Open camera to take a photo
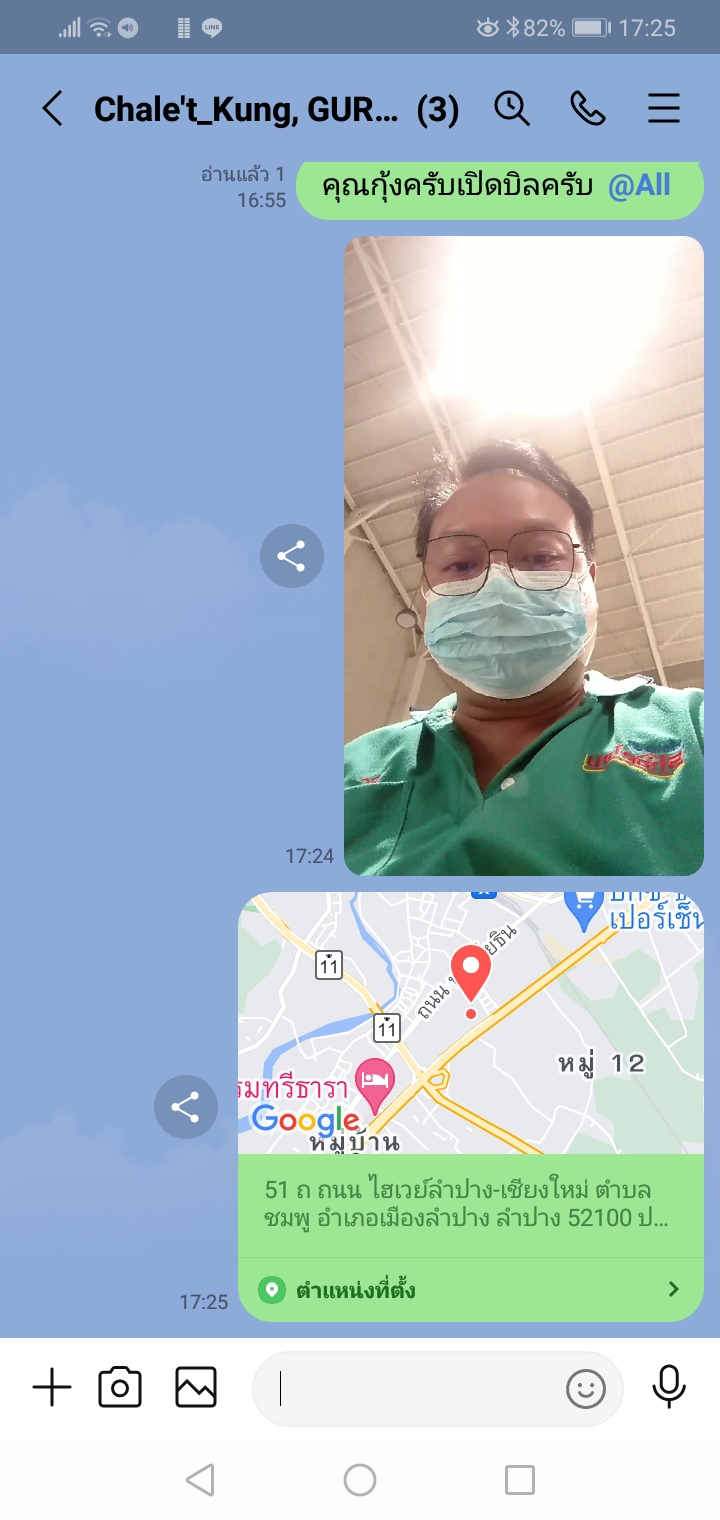Image resolution: width=720 pixels, height=1520 pixels. pos(120,1388)
